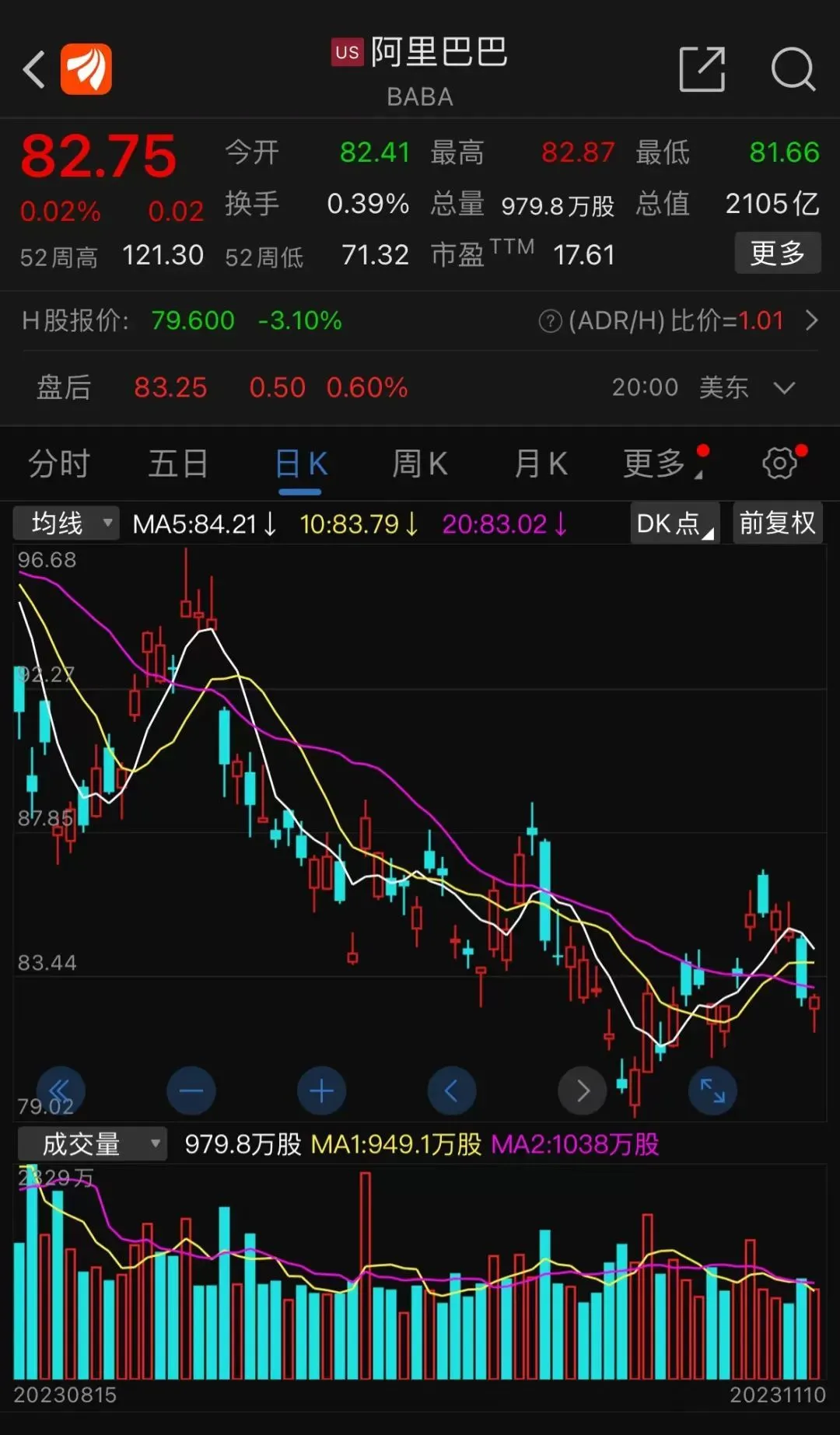
Task: Switch to the 五日 chart tab
Action: click(x=178, y=464)
